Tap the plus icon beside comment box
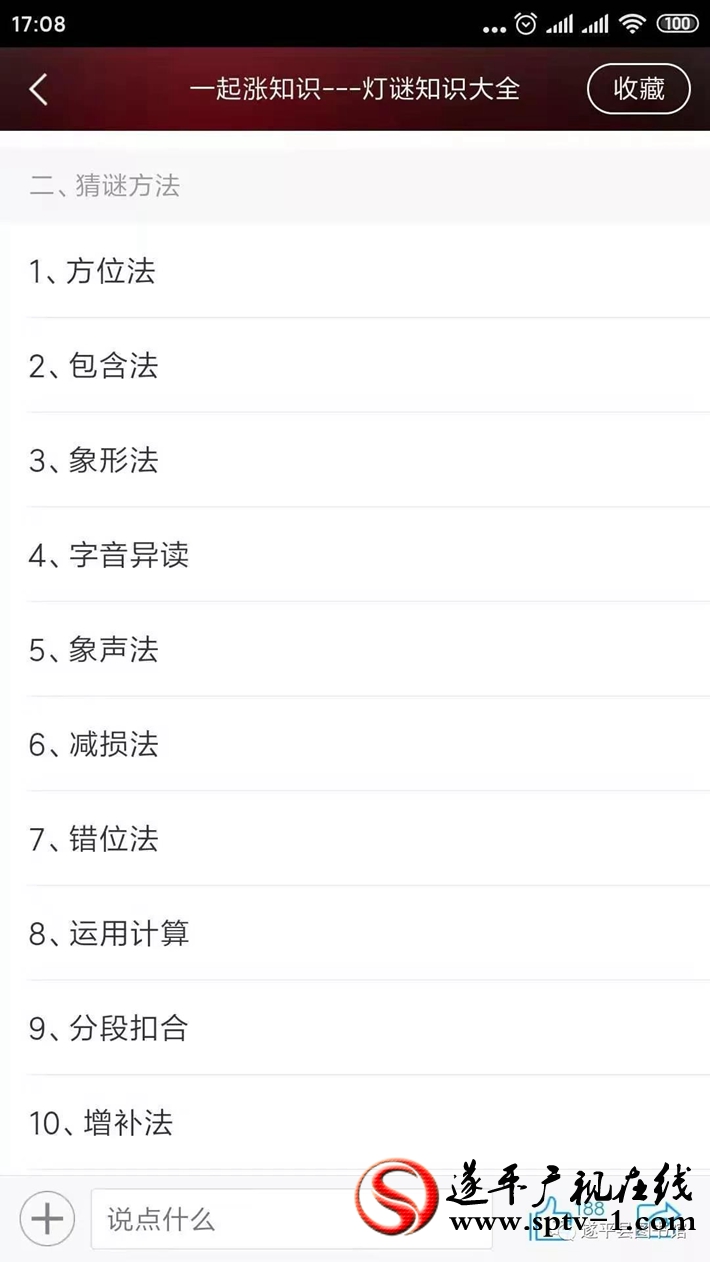This screenshot has height=1262, width=710. coord(47,1219)
